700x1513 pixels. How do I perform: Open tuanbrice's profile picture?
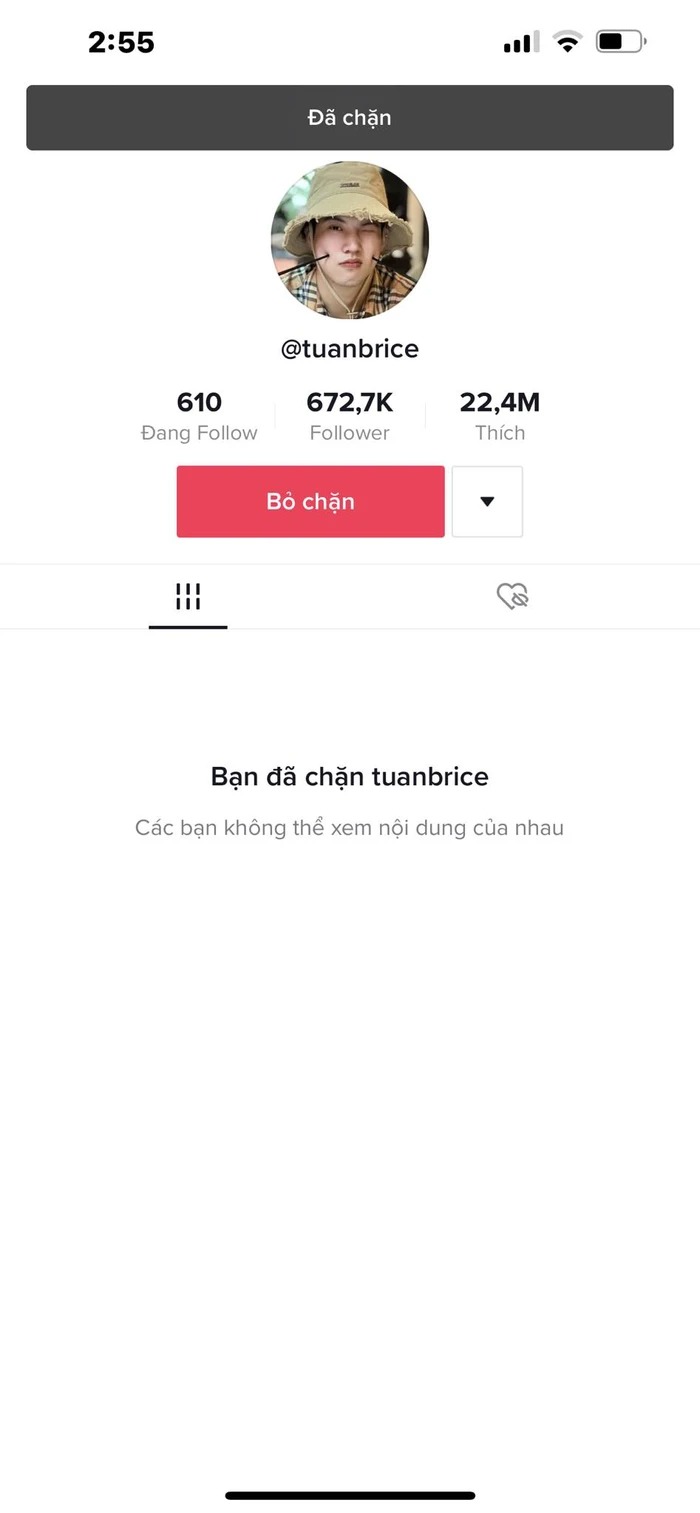350,240
